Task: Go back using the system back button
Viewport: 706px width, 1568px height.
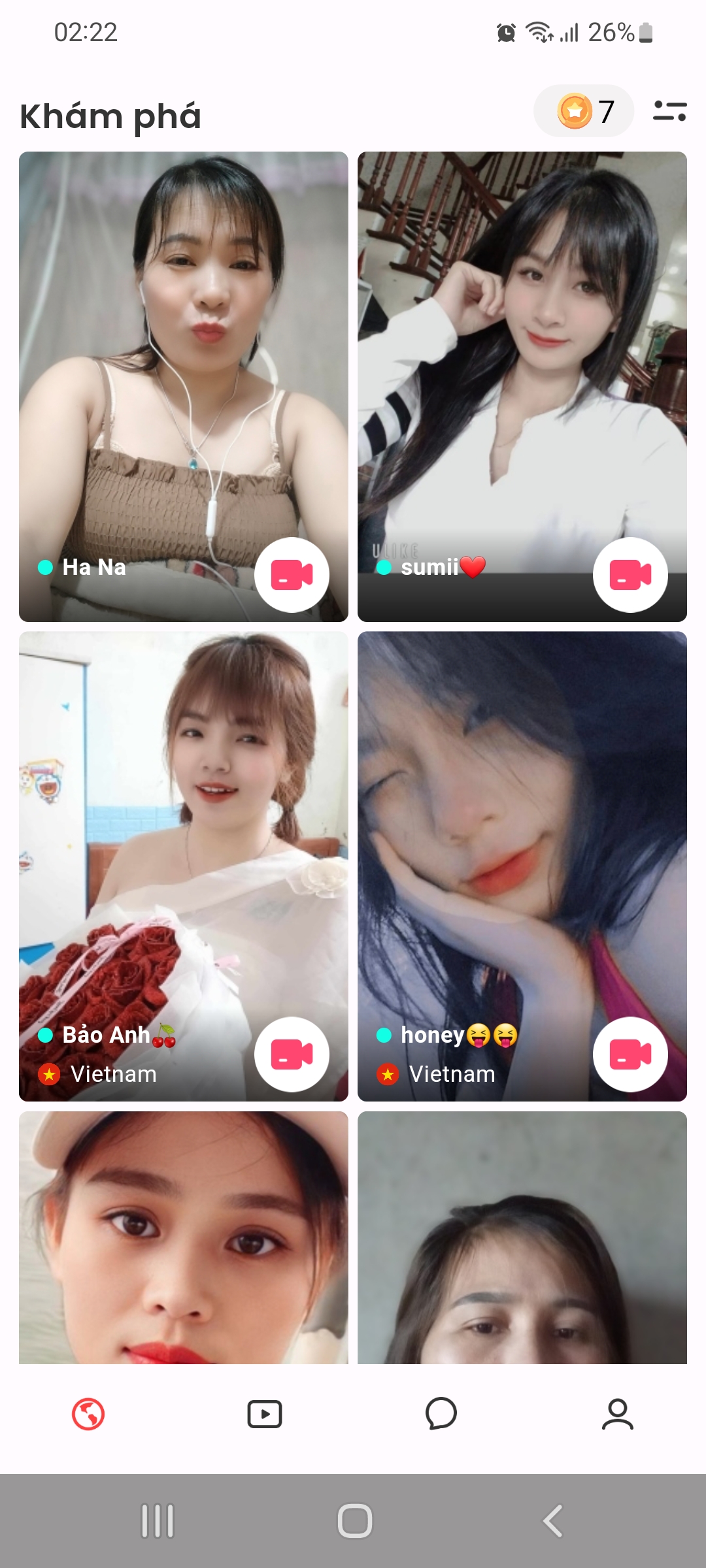Action: (x=552, y=1521)
